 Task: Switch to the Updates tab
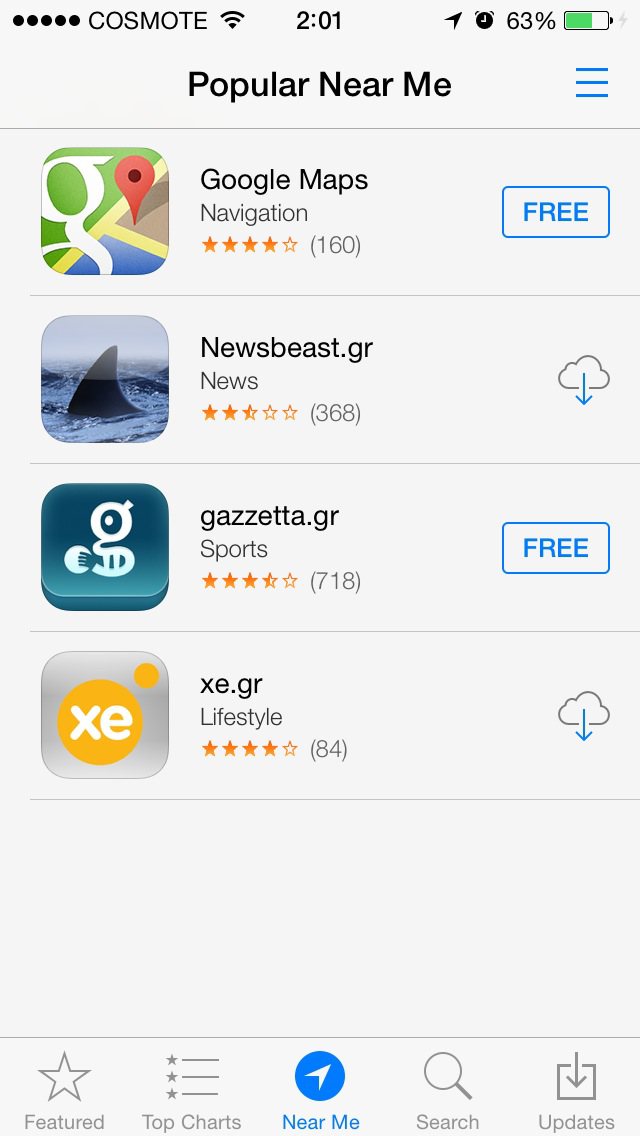575,1090
